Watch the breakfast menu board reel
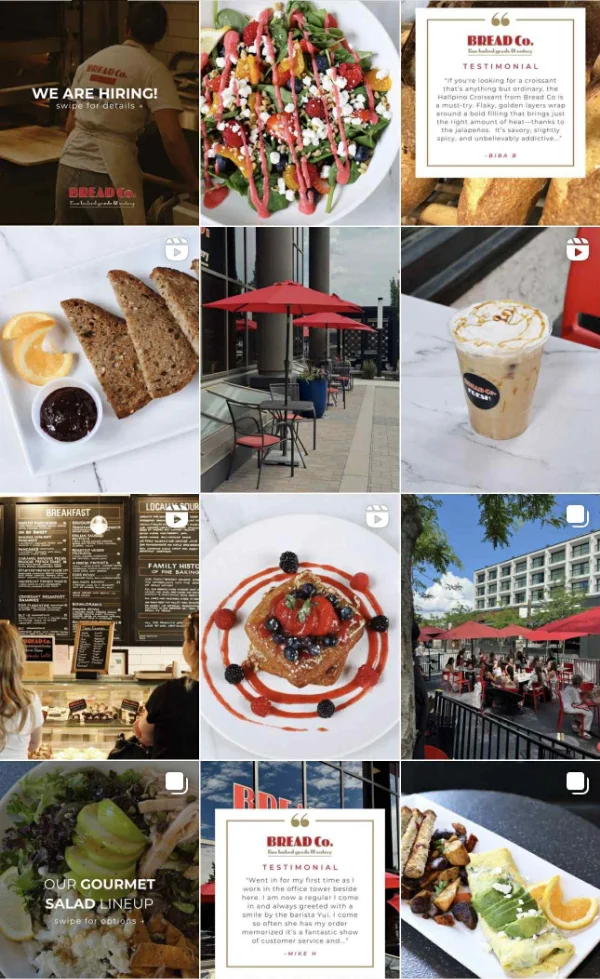 pyautogui.click(x=99, y=627)
